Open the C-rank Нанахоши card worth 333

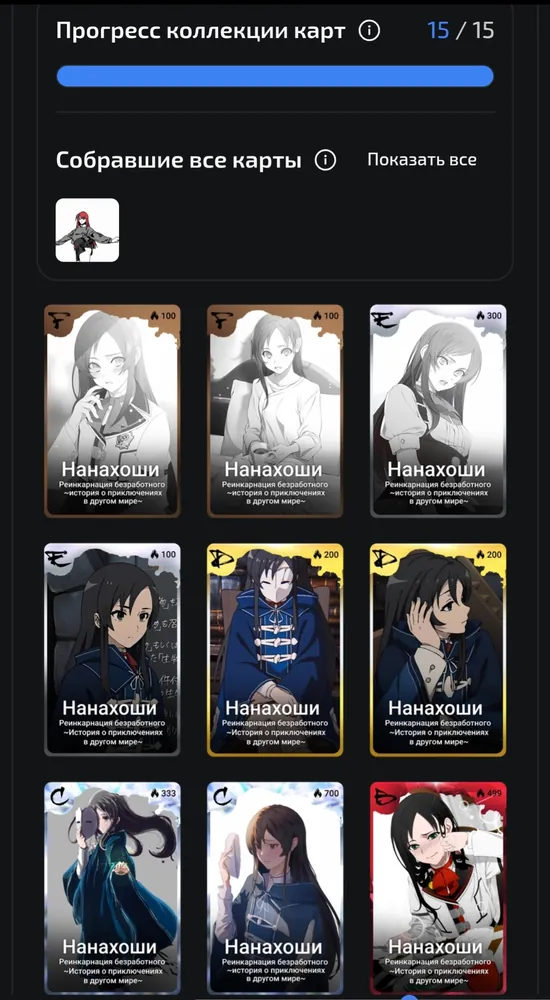point(112,888)
